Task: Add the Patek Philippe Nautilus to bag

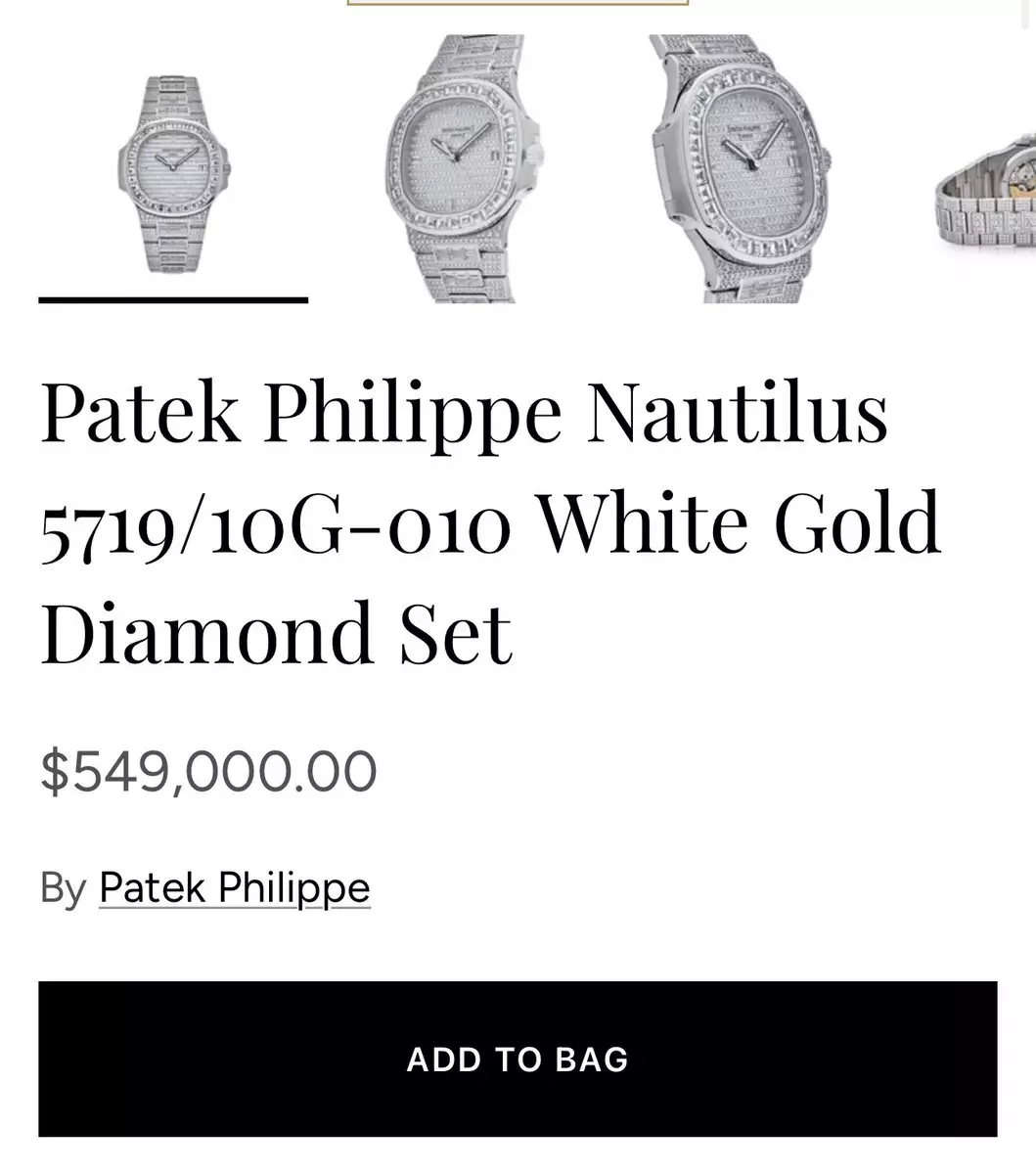Action: pos(518,1059)
